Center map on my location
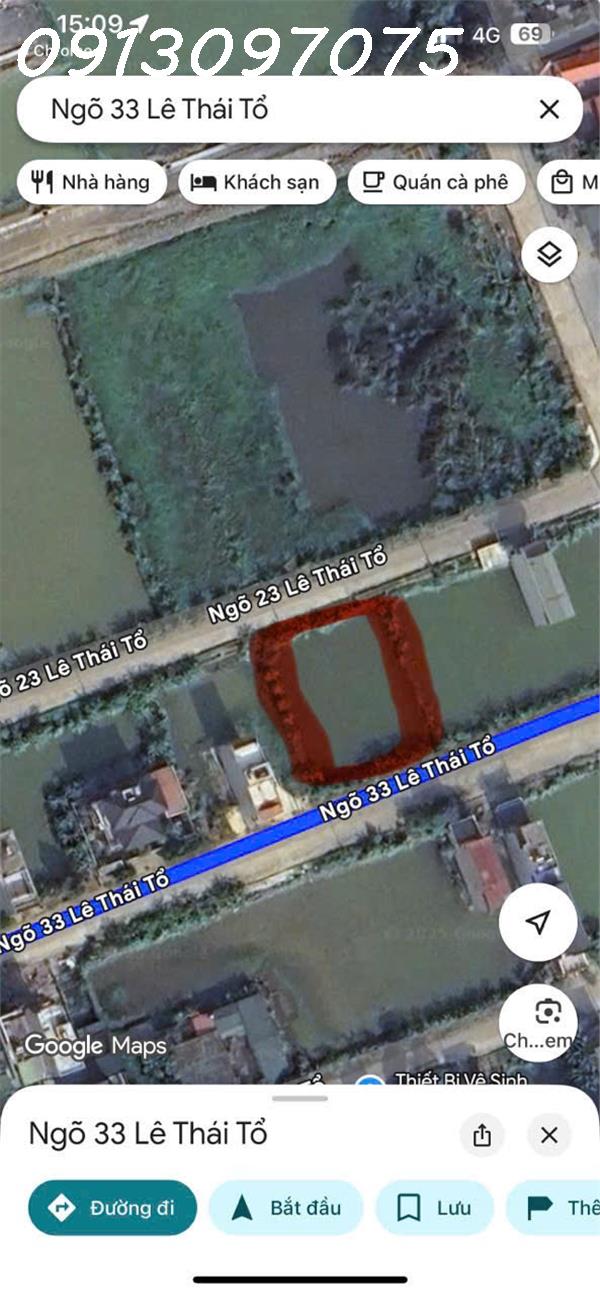600x1295 pixels. [x=538, y=922]
